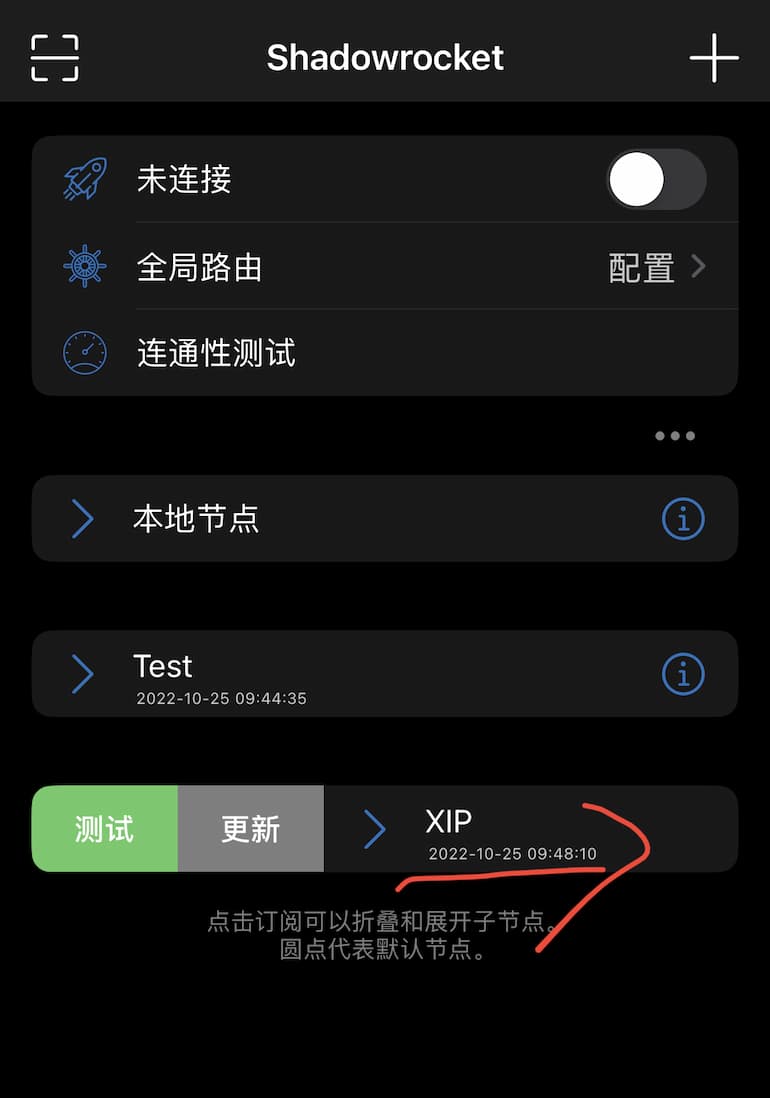Tap the green 测试 button

coord(105,829)
